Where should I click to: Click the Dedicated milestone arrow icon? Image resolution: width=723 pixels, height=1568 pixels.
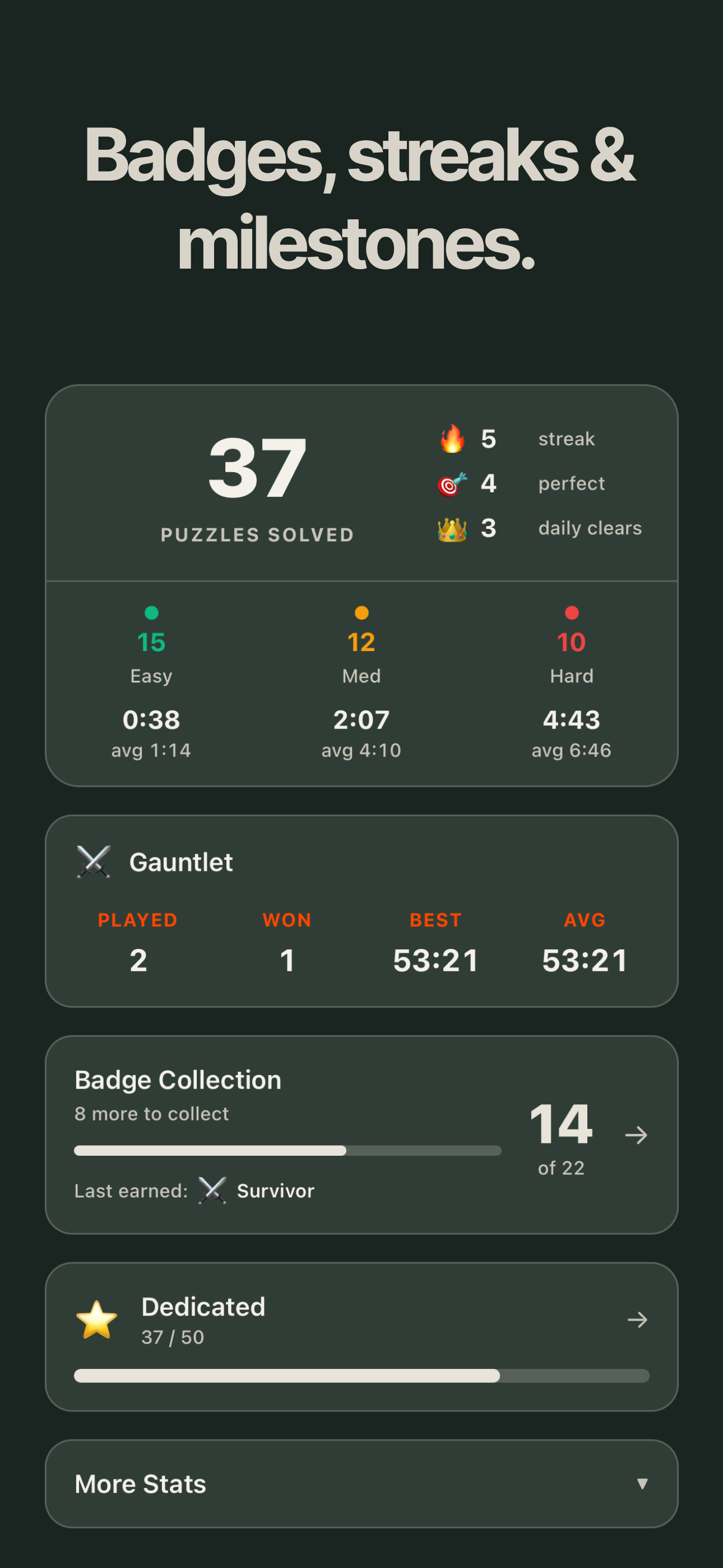point(637,1321)
